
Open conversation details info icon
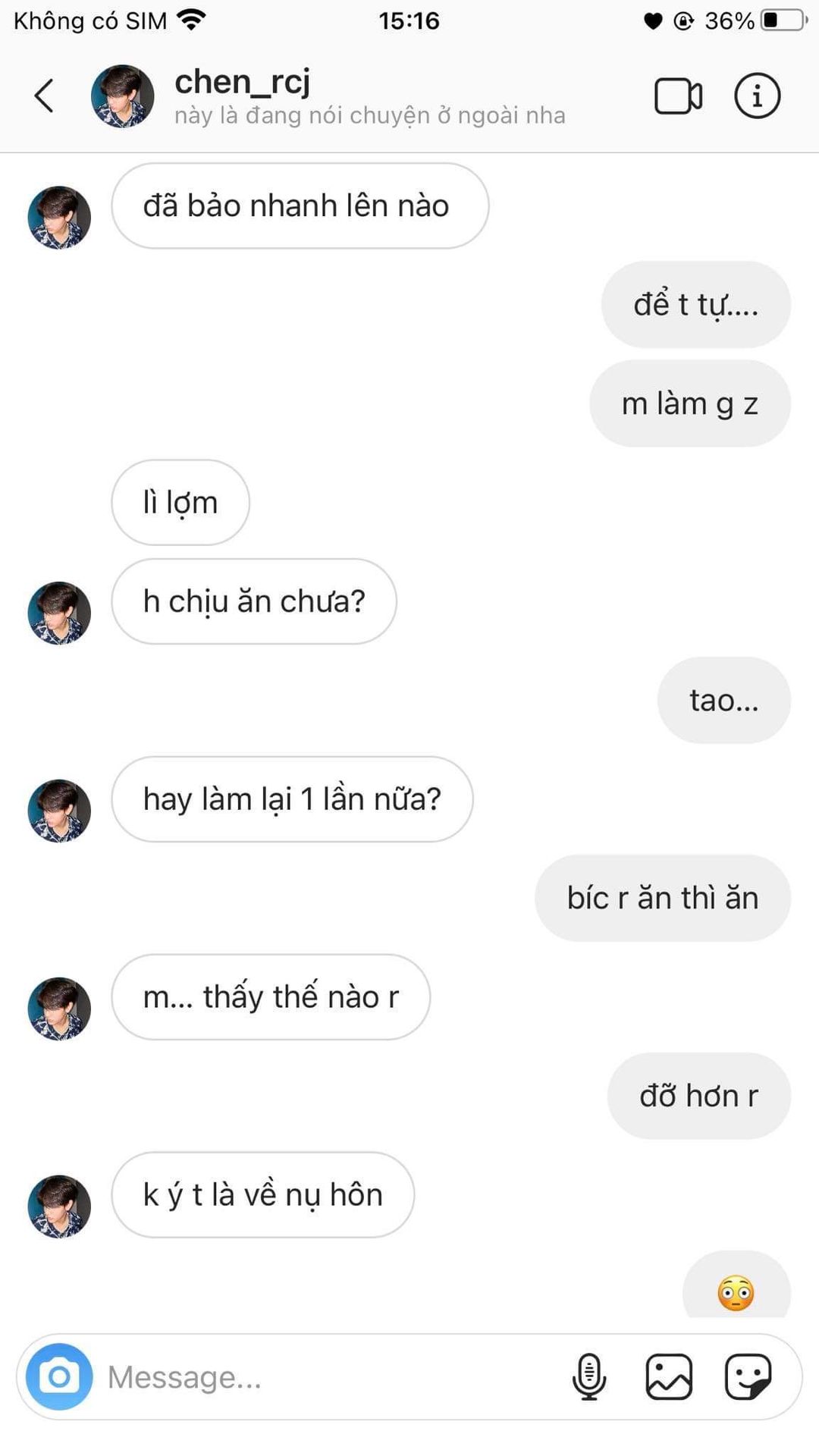[x=756, y=96]
